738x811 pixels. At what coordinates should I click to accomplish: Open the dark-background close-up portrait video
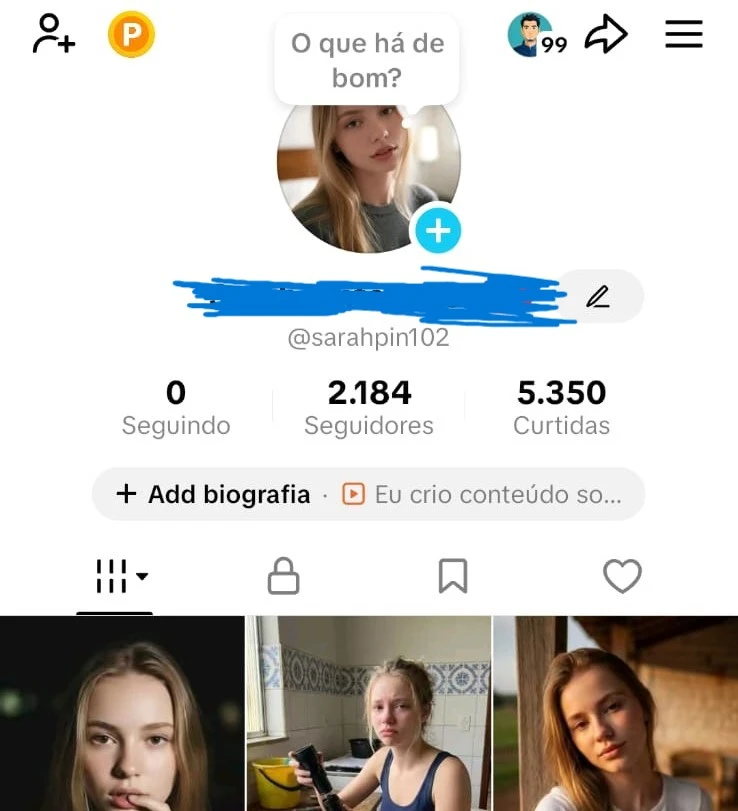pyautogui.click(x=122, y=714)
